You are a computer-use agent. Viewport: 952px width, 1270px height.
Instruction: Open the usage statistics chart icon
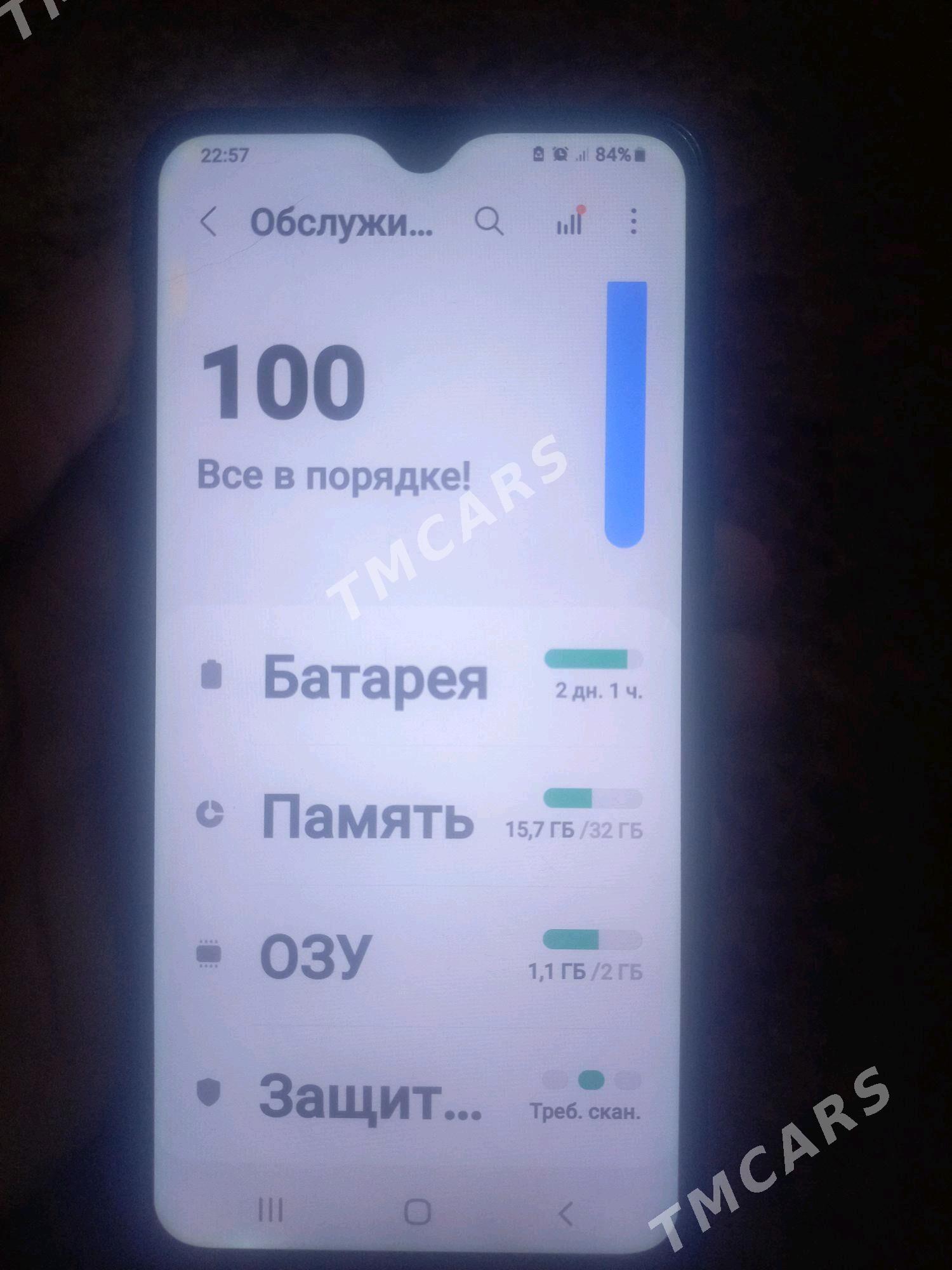[x=569, y=222]
